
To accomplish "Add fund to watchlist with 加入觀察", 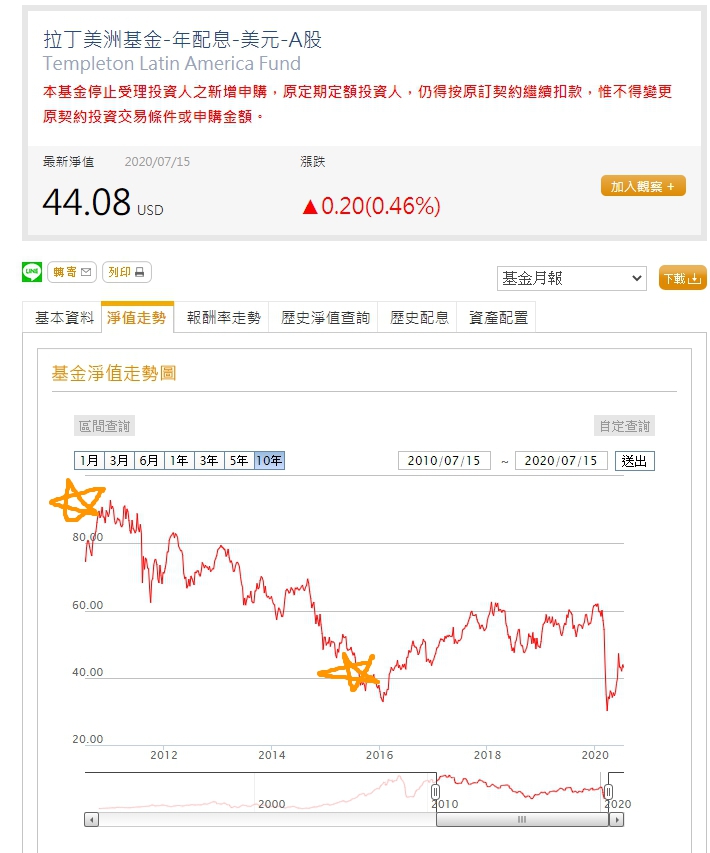I will pos(643,186).
